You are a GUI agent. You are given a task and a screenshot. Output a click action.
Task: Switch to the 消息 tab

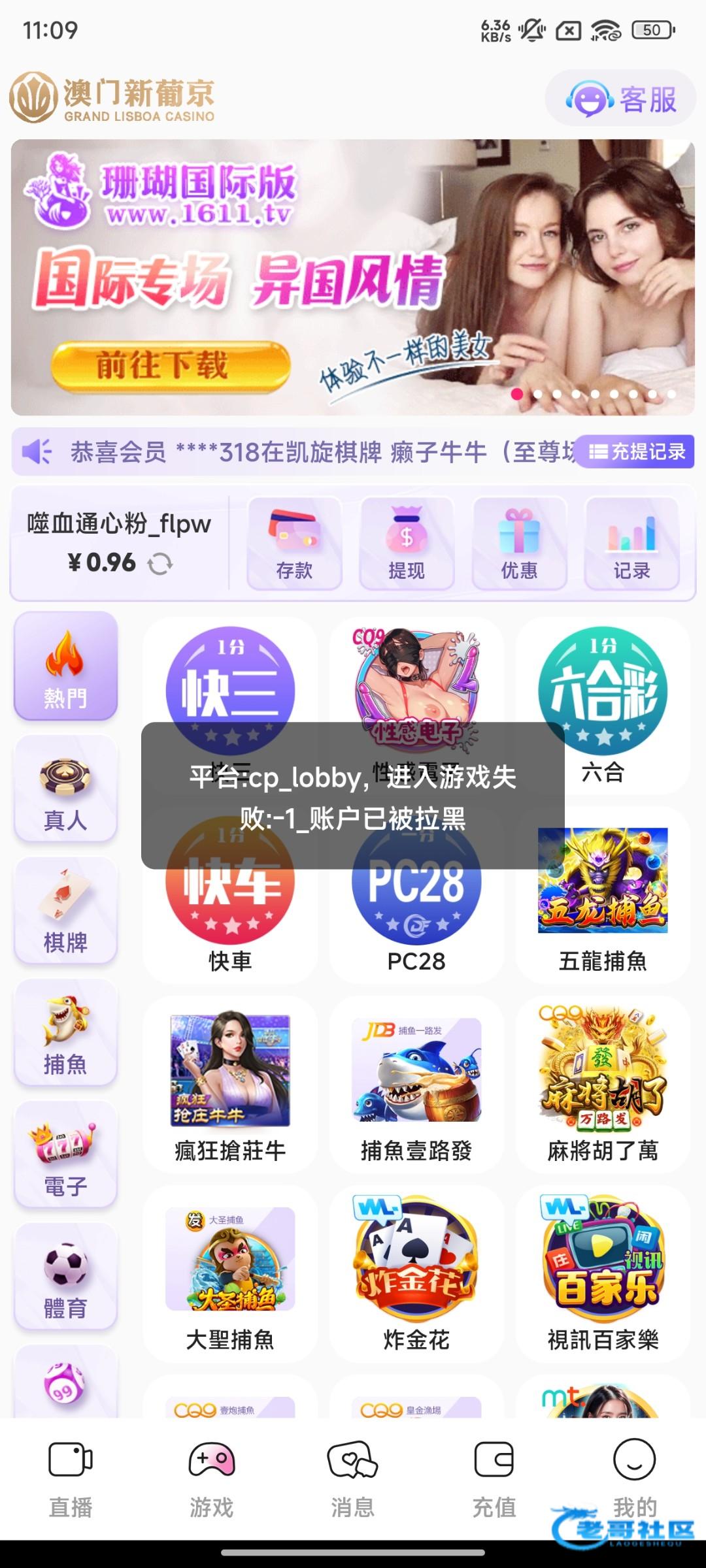pyautogui.click(x=352, y=1478)
